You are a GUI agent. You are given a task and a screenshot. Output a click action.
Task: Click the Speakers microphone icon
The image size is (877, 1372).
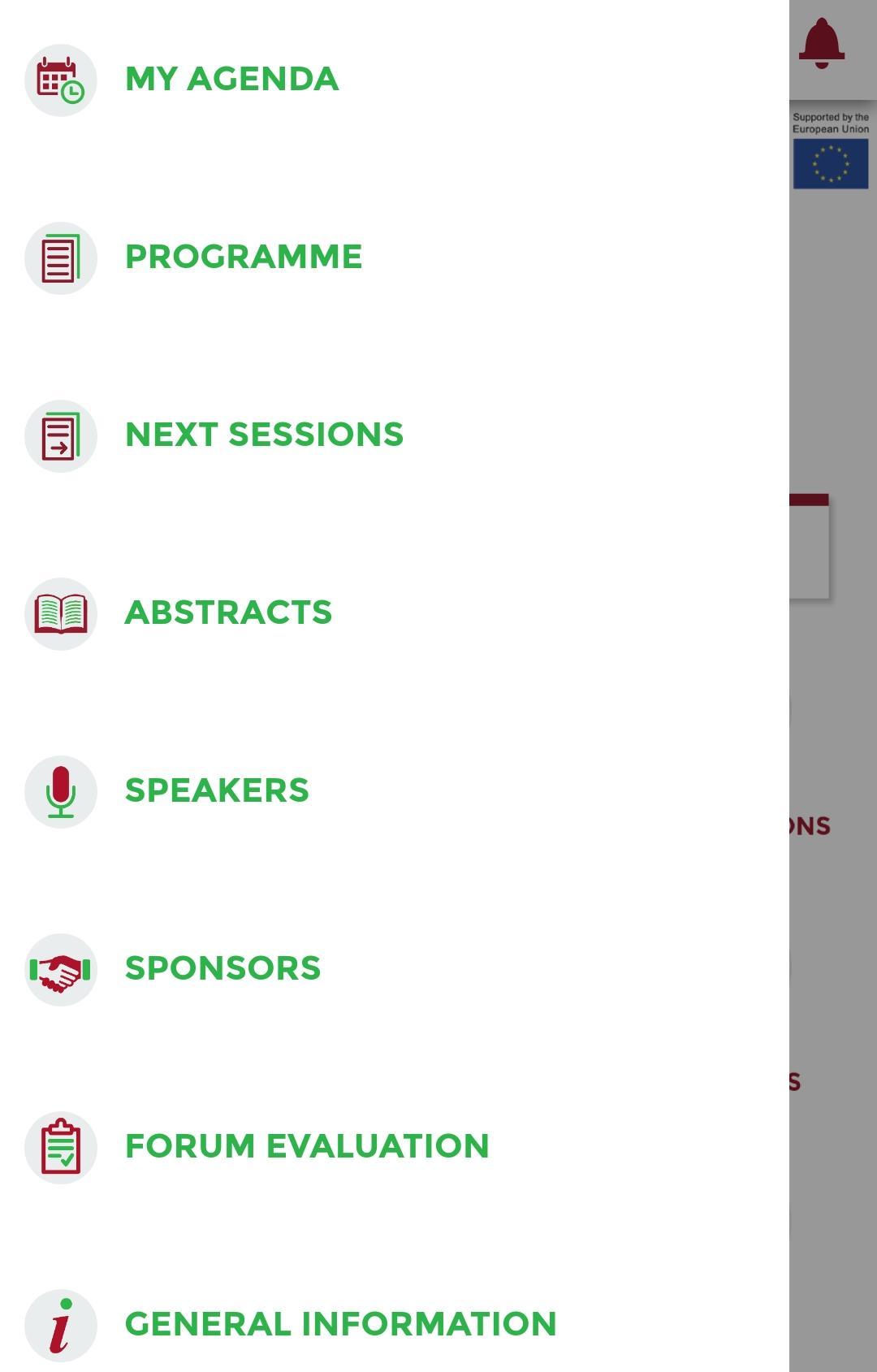click(61, 790)
